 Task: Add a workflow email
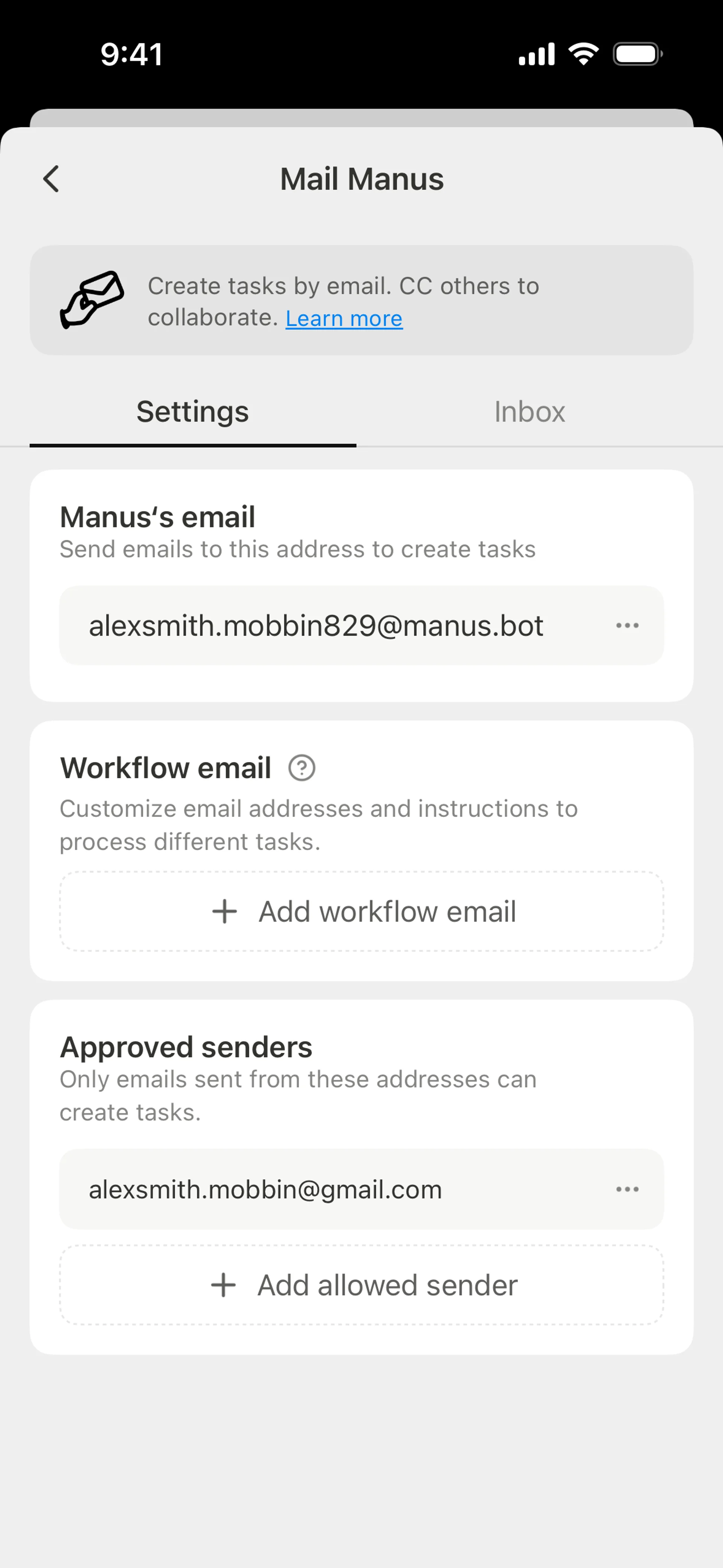(x=361, y=911)
